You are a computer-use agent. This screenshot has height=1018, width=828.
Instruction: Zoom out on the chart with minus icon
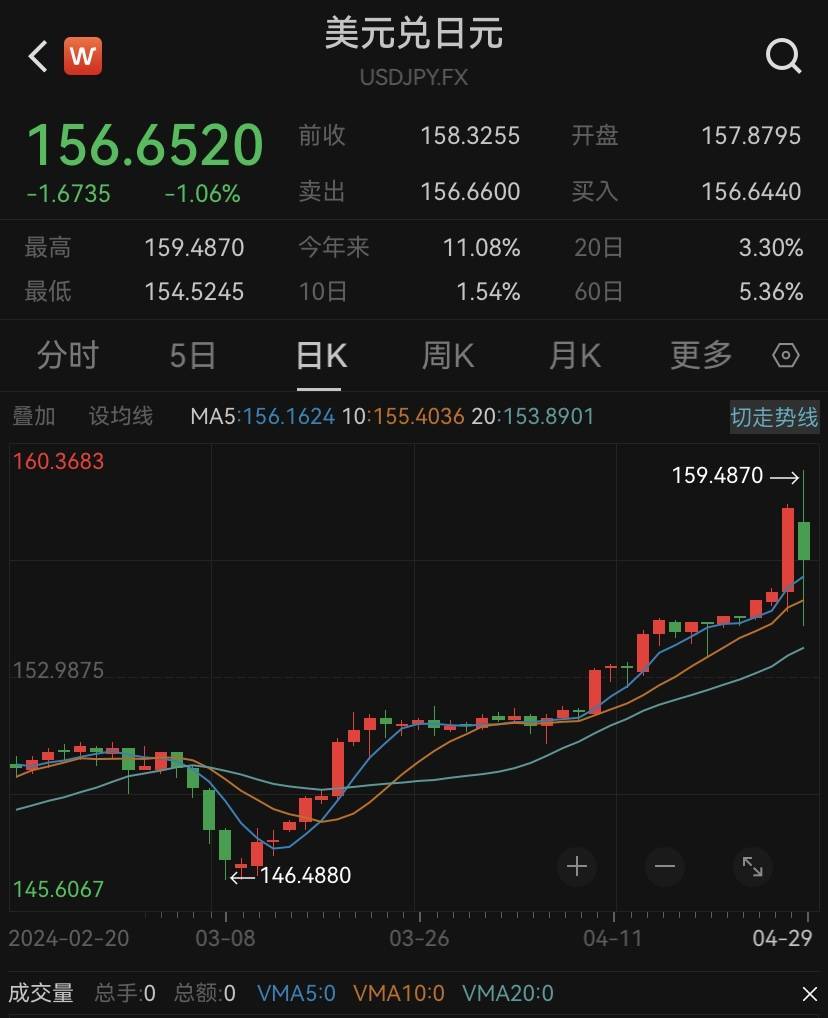click(665, 867)
